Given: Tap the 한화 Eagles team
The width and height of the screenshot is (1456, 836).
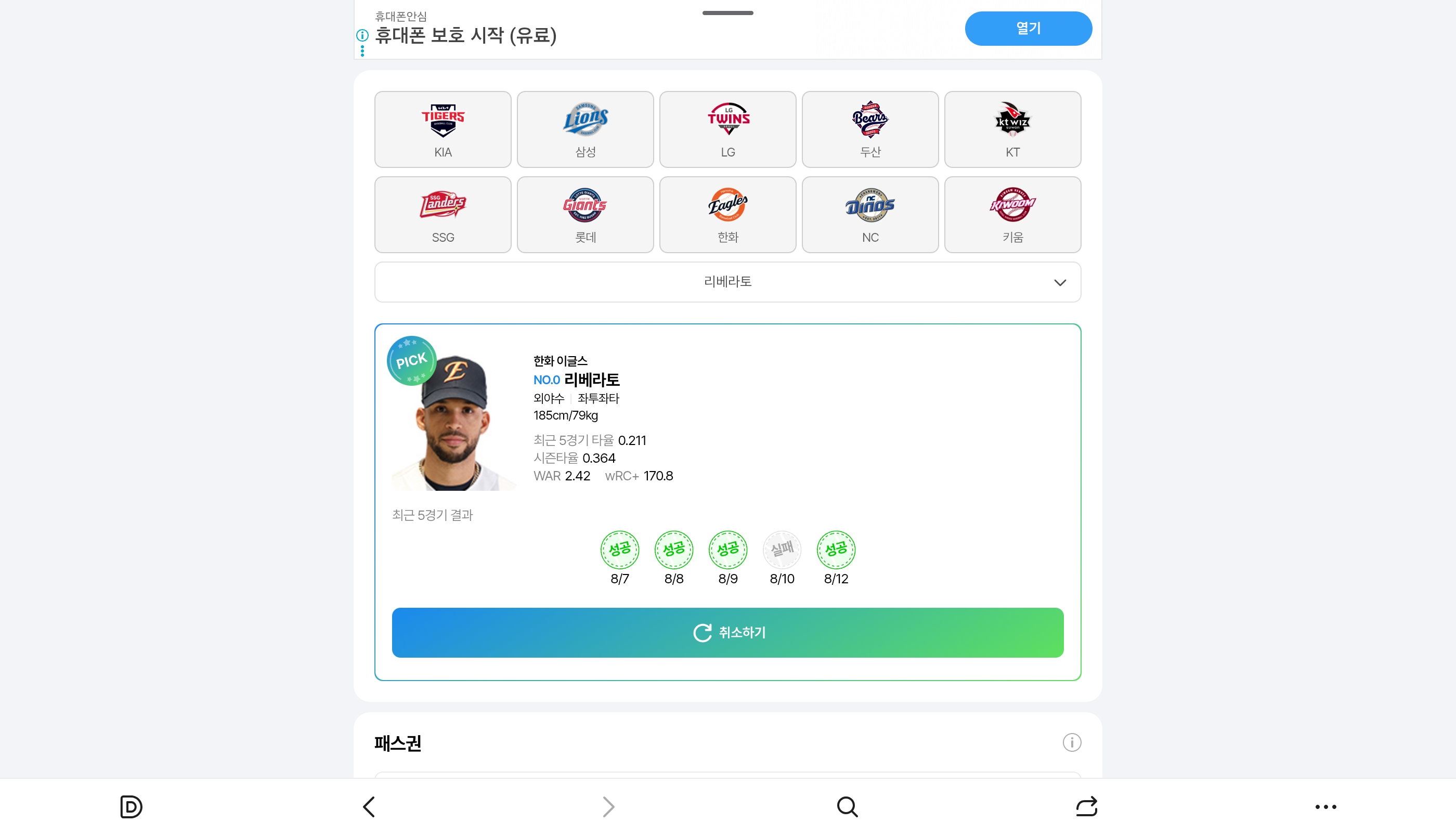Looking at the screenshot, I should coord(727,214).
